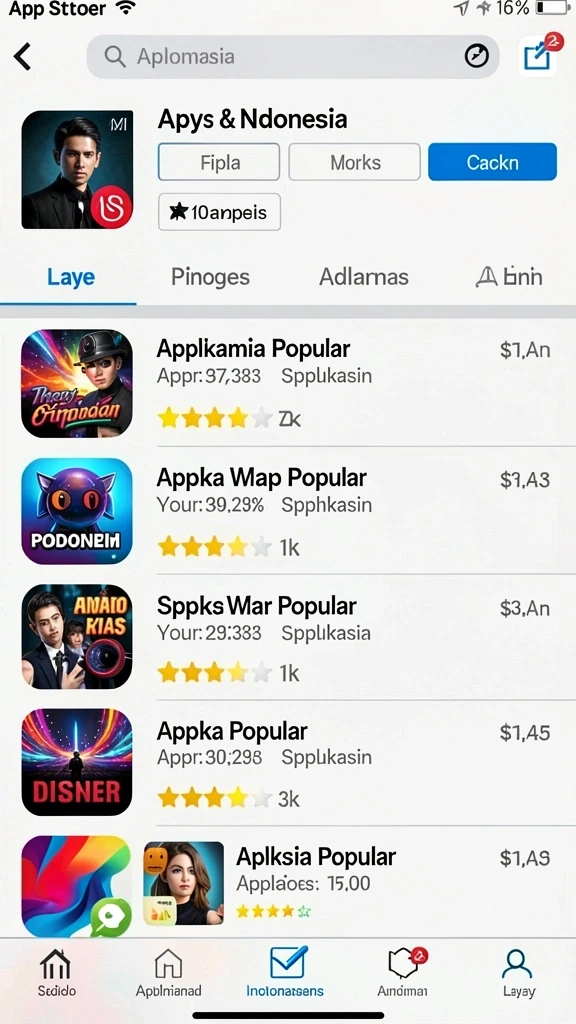Viewport: 576px width, 1024px height.
Task: Open the Layay profile tab
Action: tap(519, 972)
